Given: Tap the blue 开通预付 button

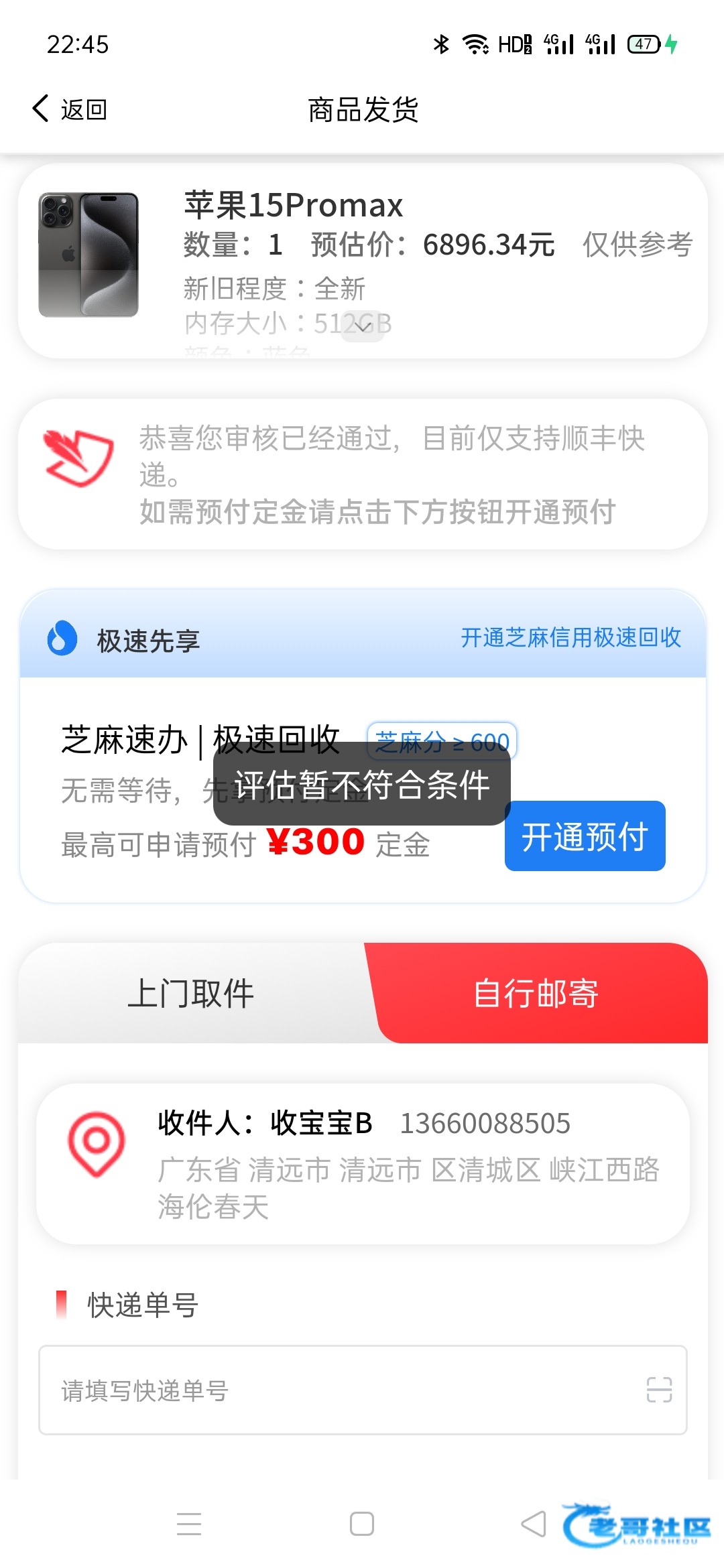Looking at the screenshot, I should pyautogui.click(x=585, y=836).
